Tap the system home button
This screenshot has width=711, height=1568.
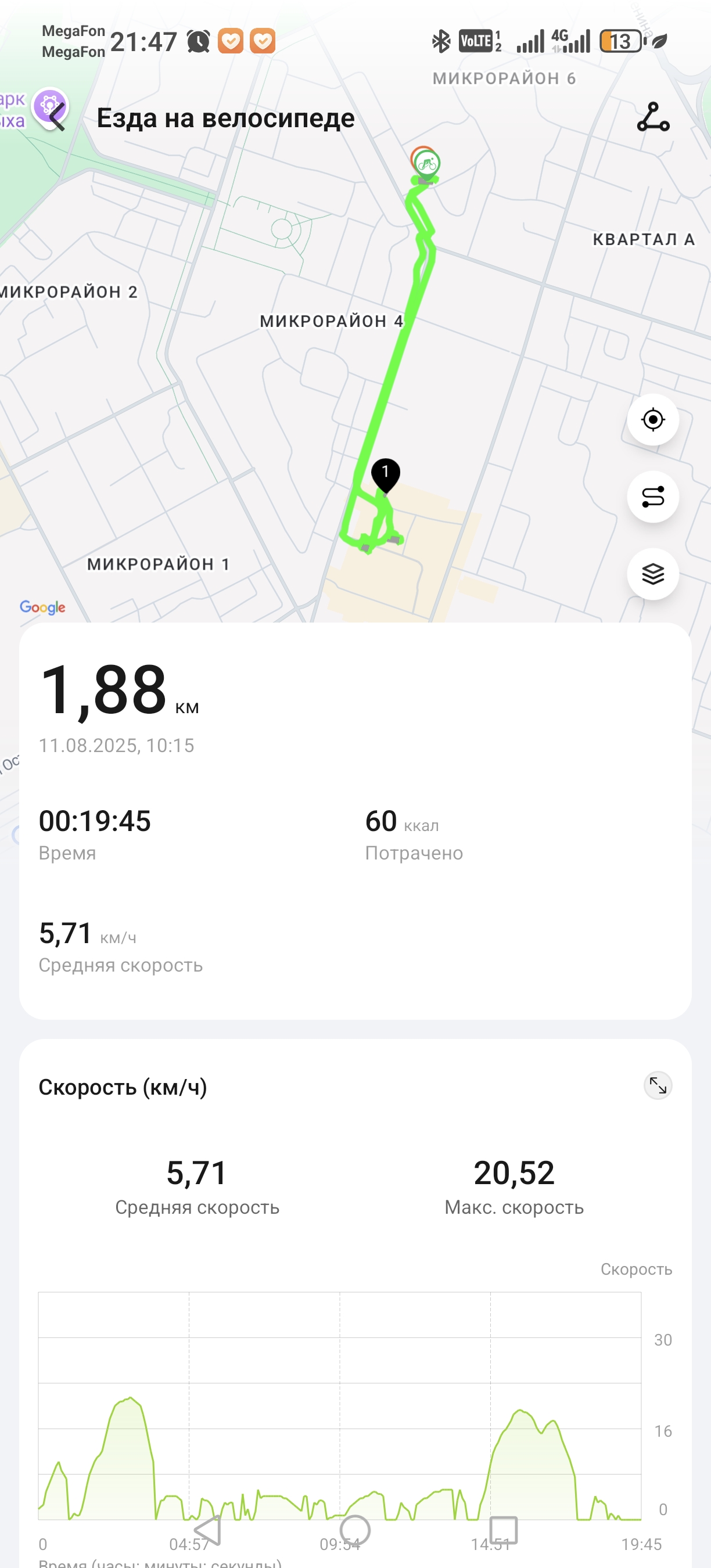355,1530
